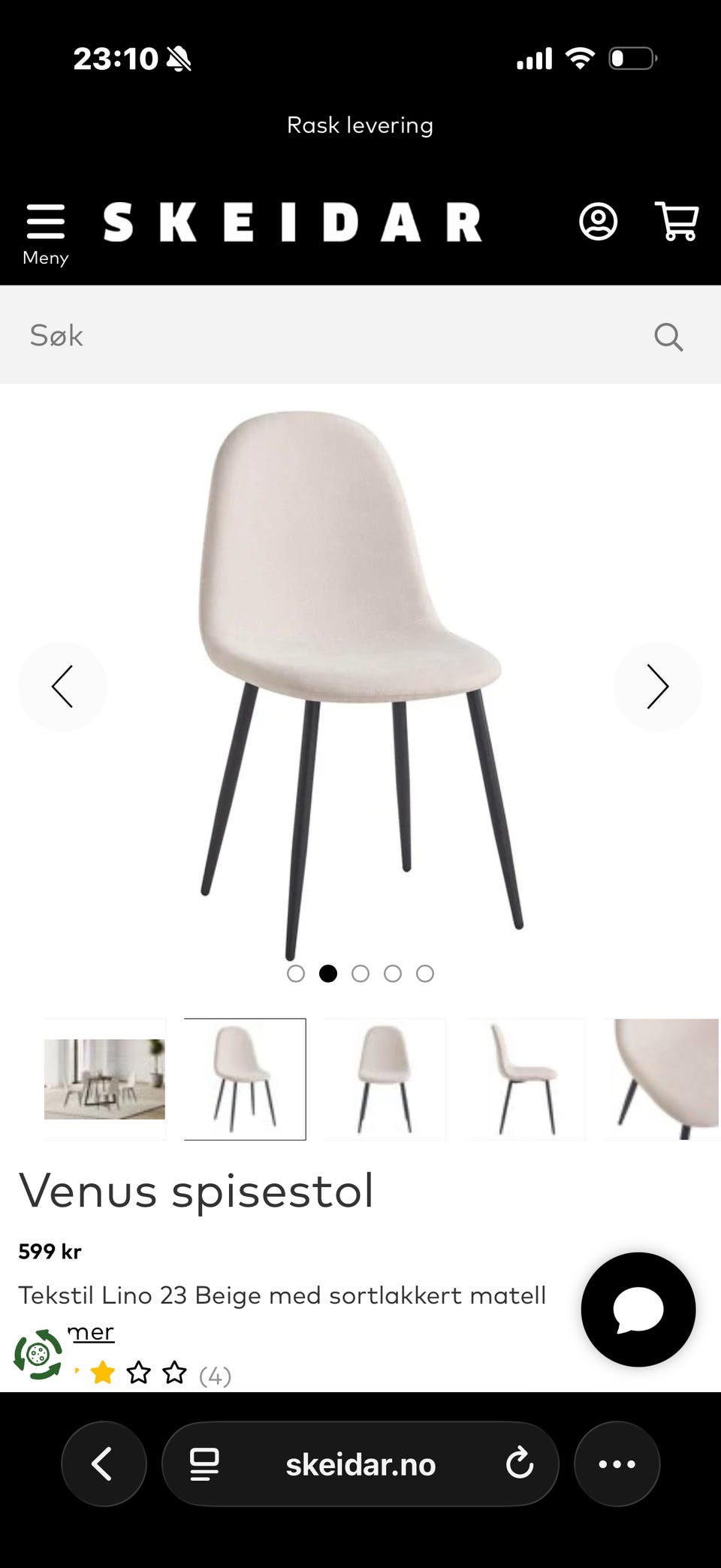Select the front-view chair thumbnail
This screenshot has height=1568, width=721.
click(x=385, y=1079)
